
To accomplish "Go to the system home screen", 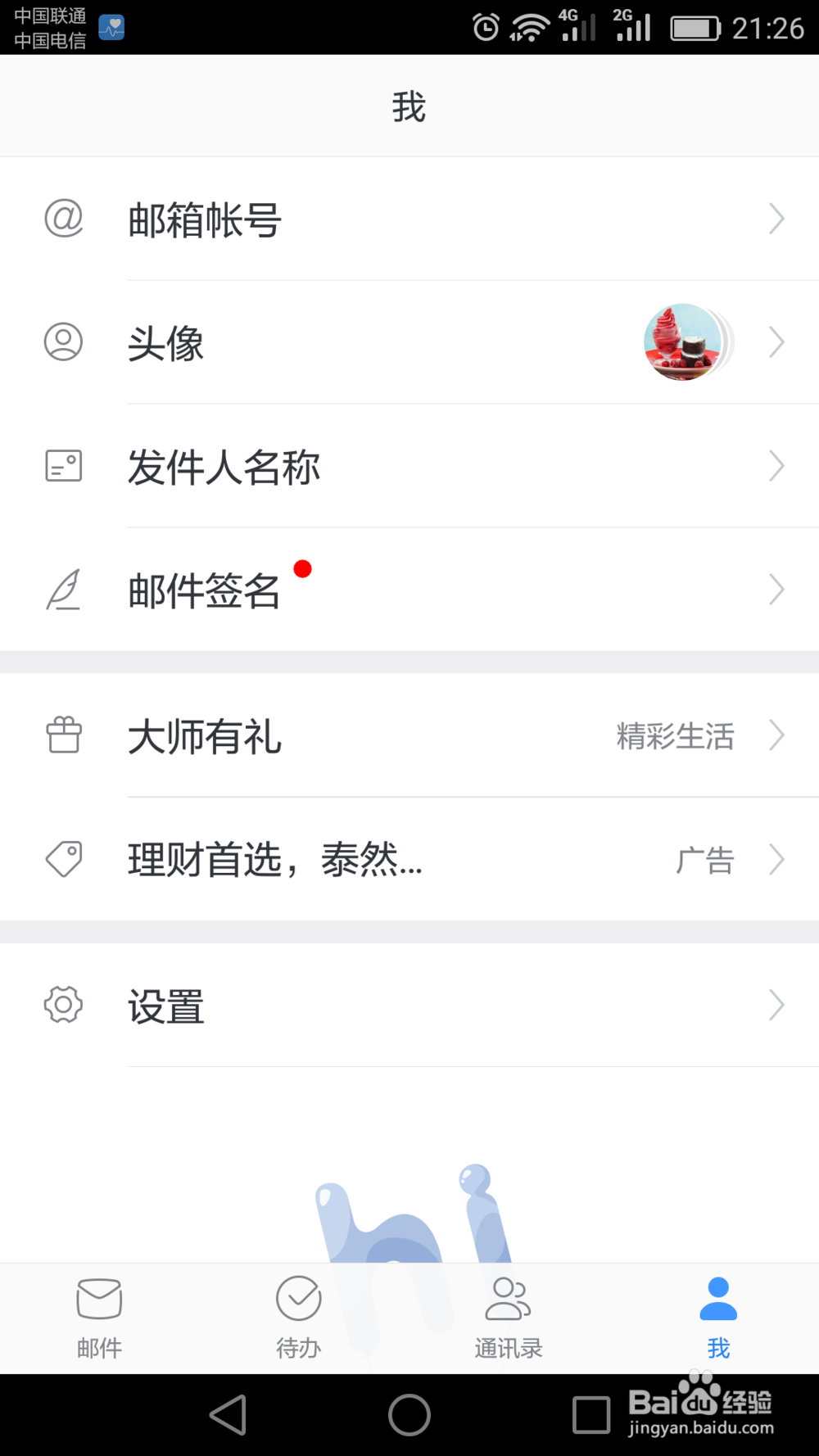I will pyautogui.click(x=409, y=1415).
